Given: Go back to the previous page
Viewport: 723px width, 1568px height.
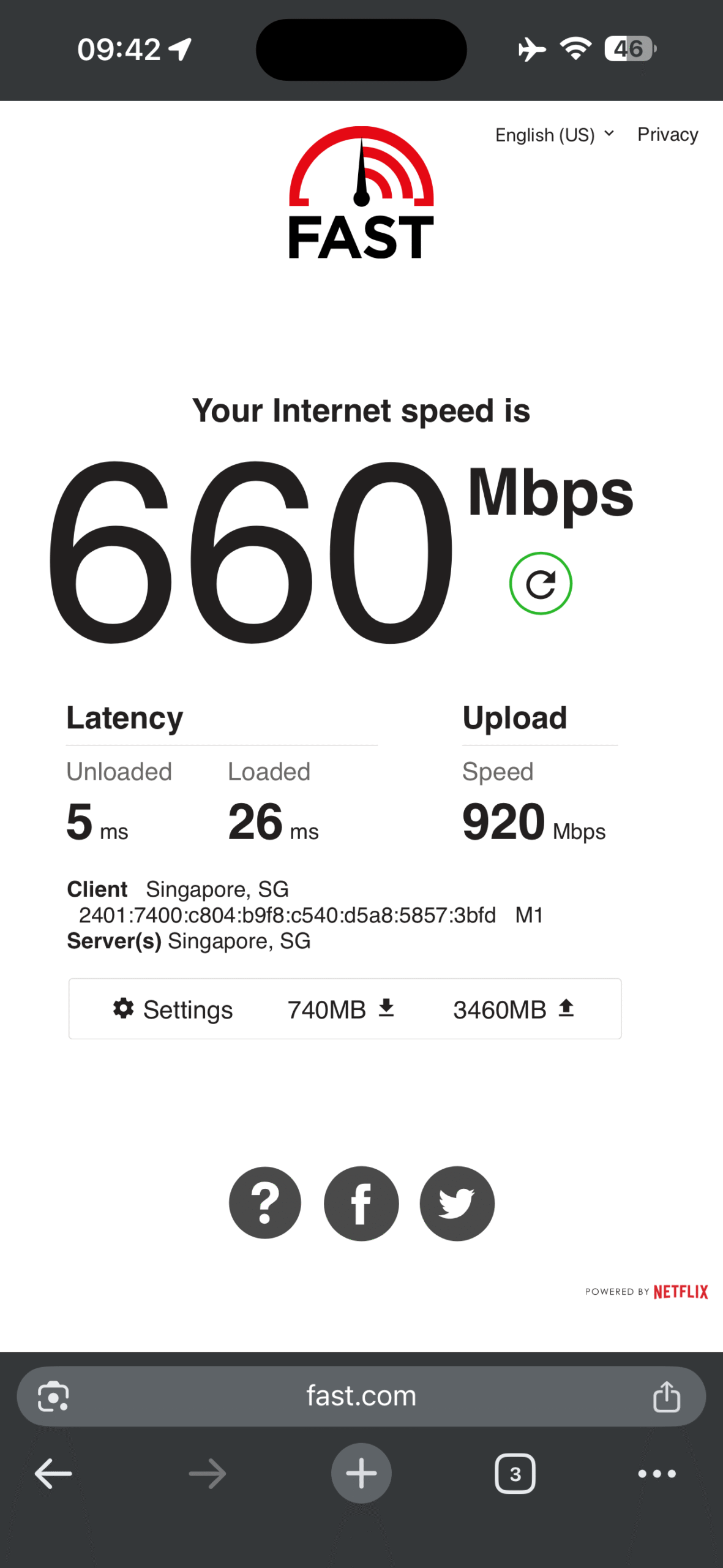Looking at the screenshot, I should tap(53, 1474).
